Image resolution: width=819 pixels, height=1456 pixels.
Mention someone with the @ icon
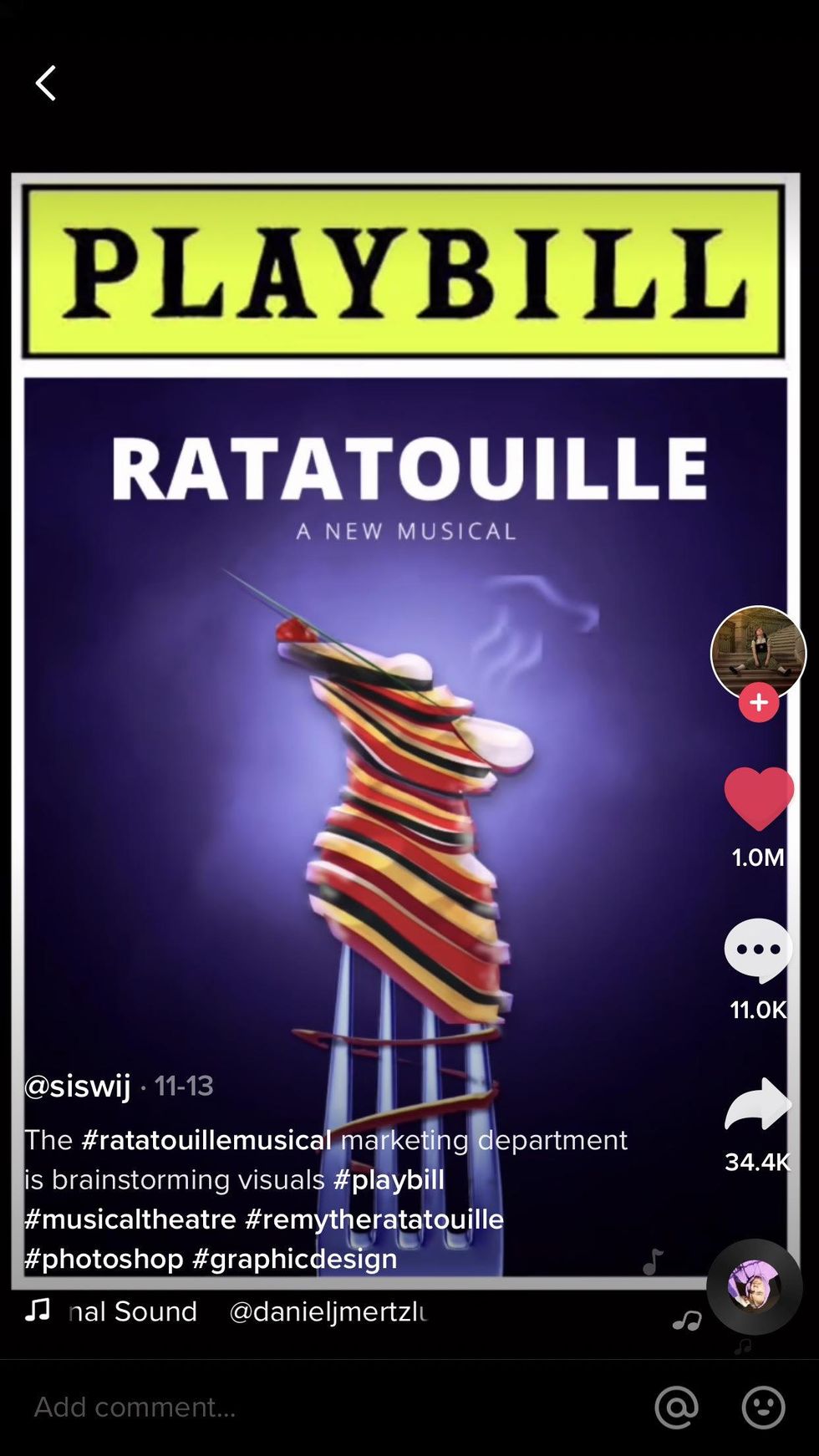[x=676, y=1408]
